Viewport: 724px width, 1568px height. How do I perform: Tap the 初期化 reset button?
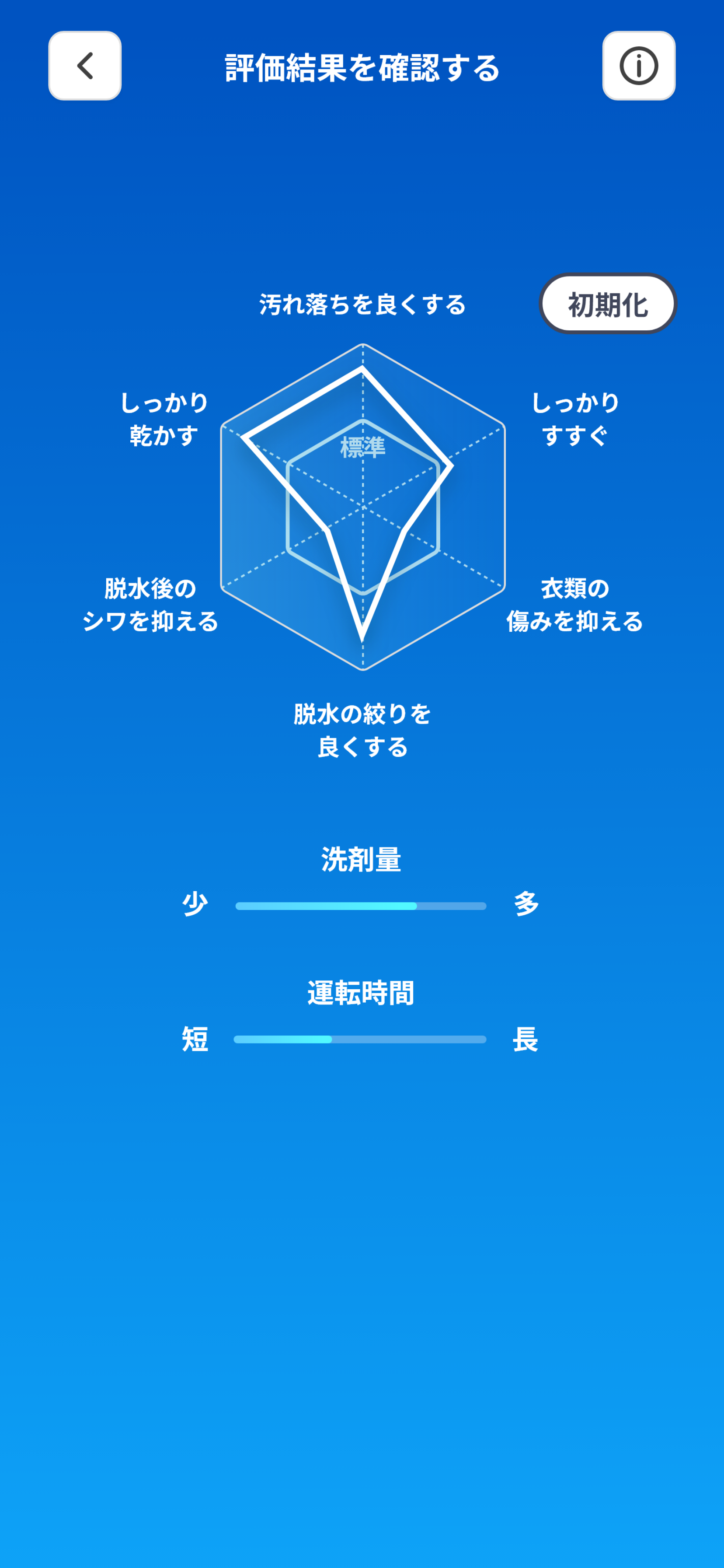pos(607,304)
